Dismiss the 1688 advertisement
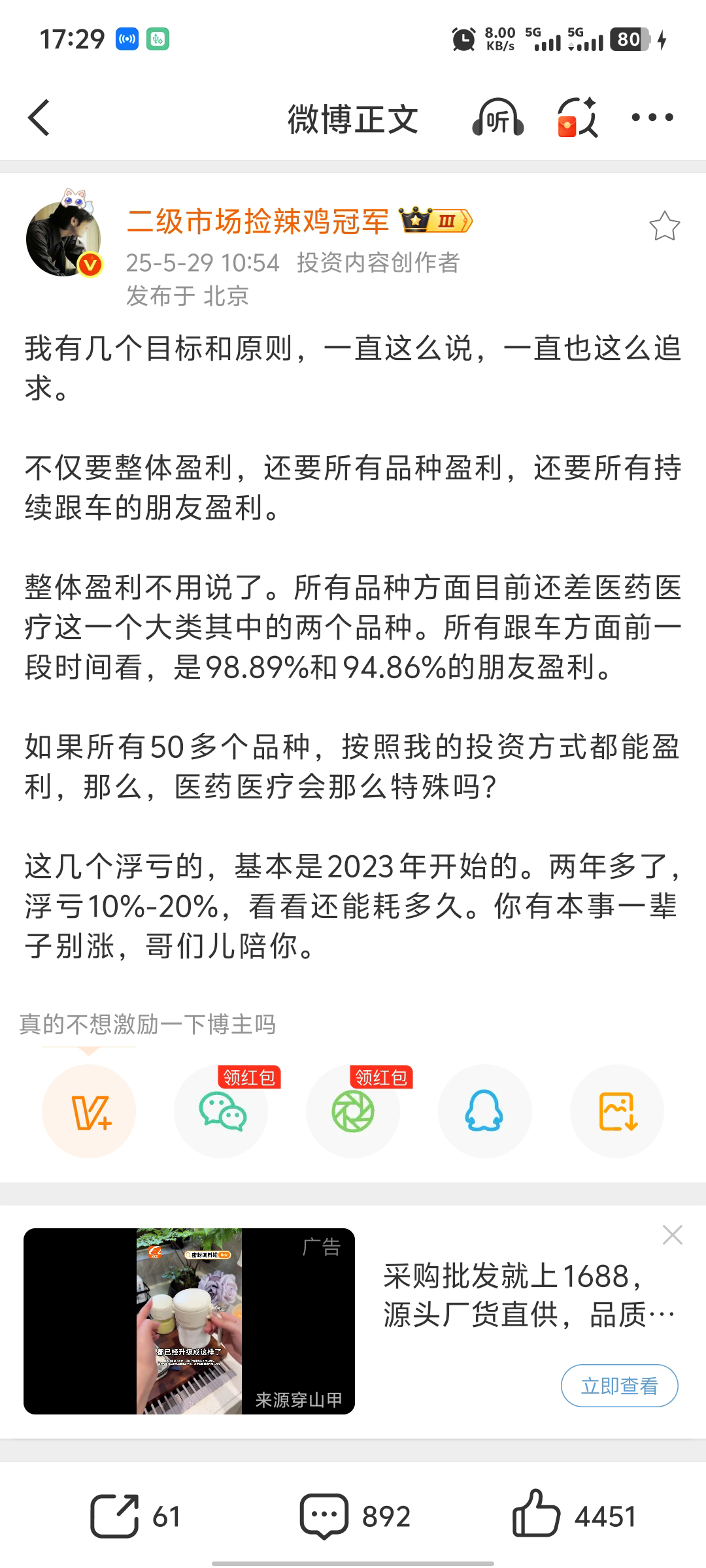 coord(672,1235)
